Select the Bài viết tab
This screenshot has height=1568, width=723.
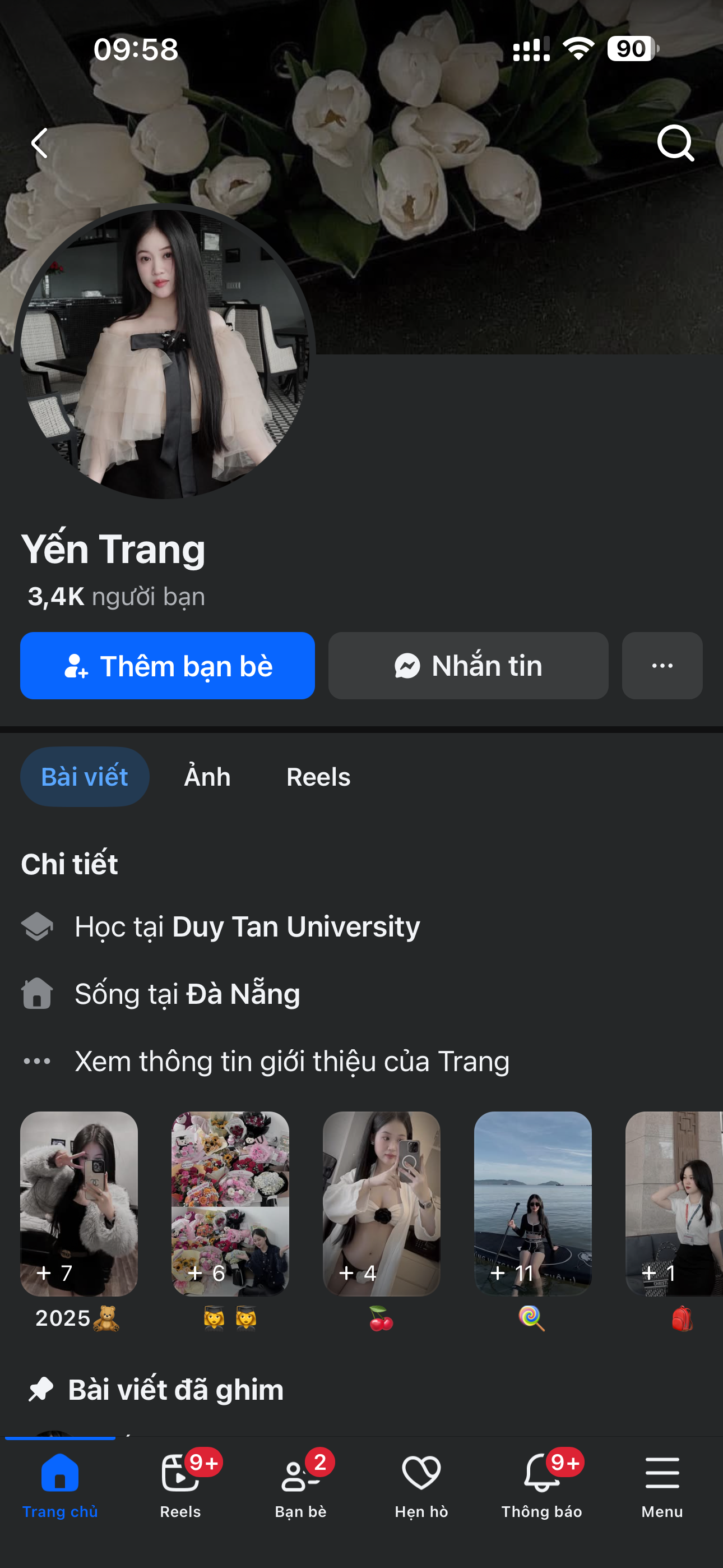tap(85, 777)
